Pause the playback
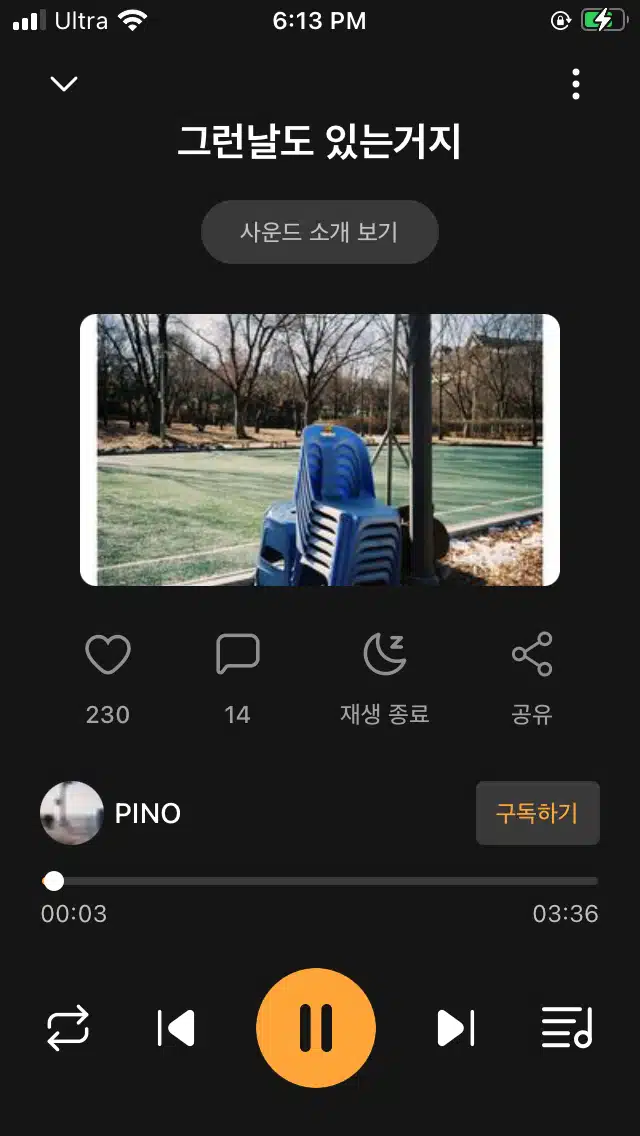The image size is (640, 1136). (x=316, y=1027)
